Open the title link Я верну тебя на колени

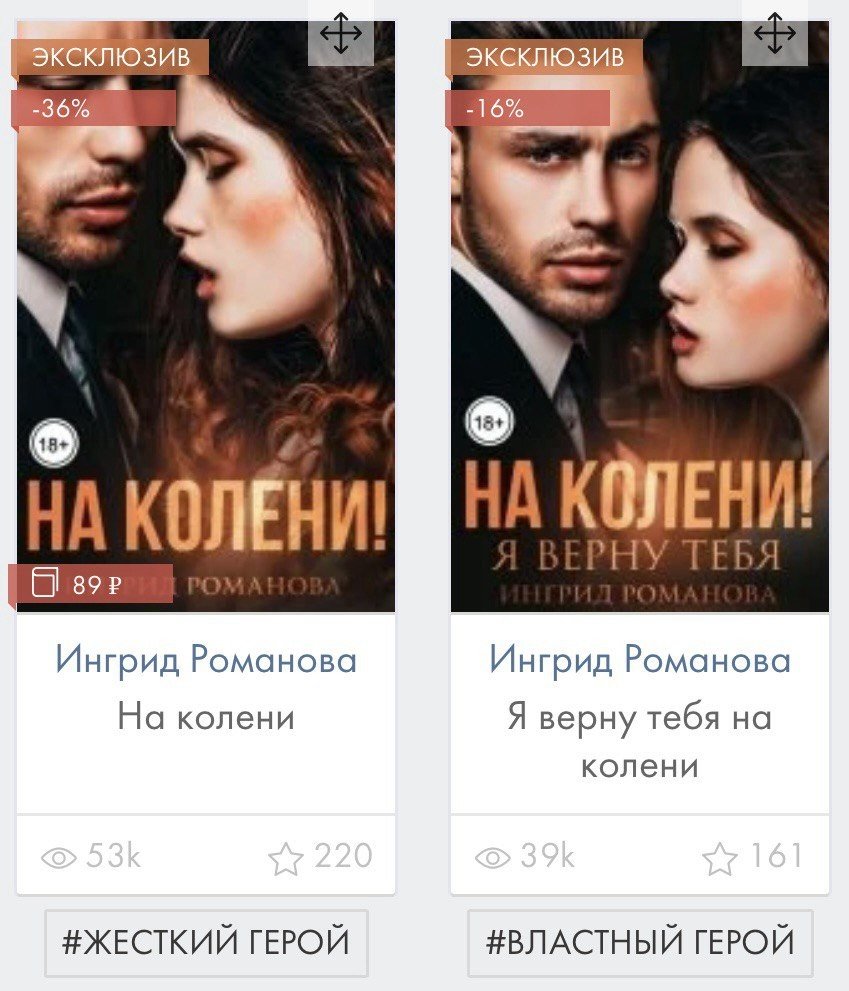(640, 741)
